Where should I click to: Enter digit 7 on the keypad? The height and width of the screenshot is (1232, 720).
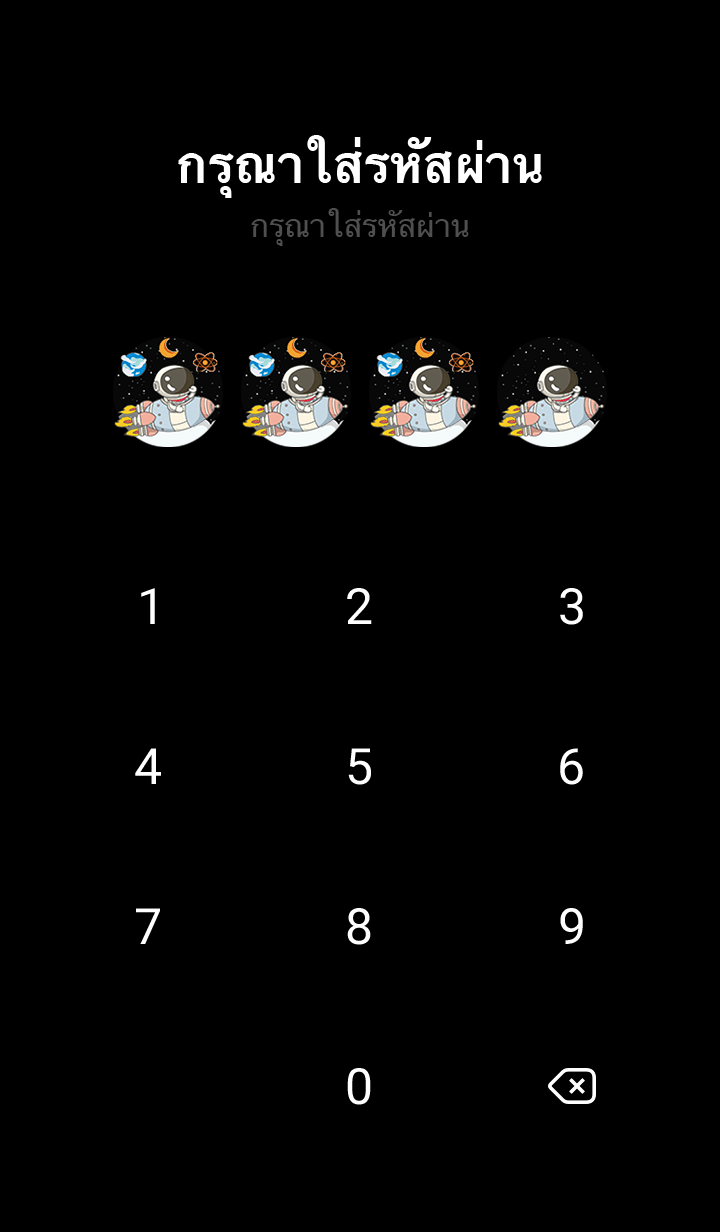148,927
